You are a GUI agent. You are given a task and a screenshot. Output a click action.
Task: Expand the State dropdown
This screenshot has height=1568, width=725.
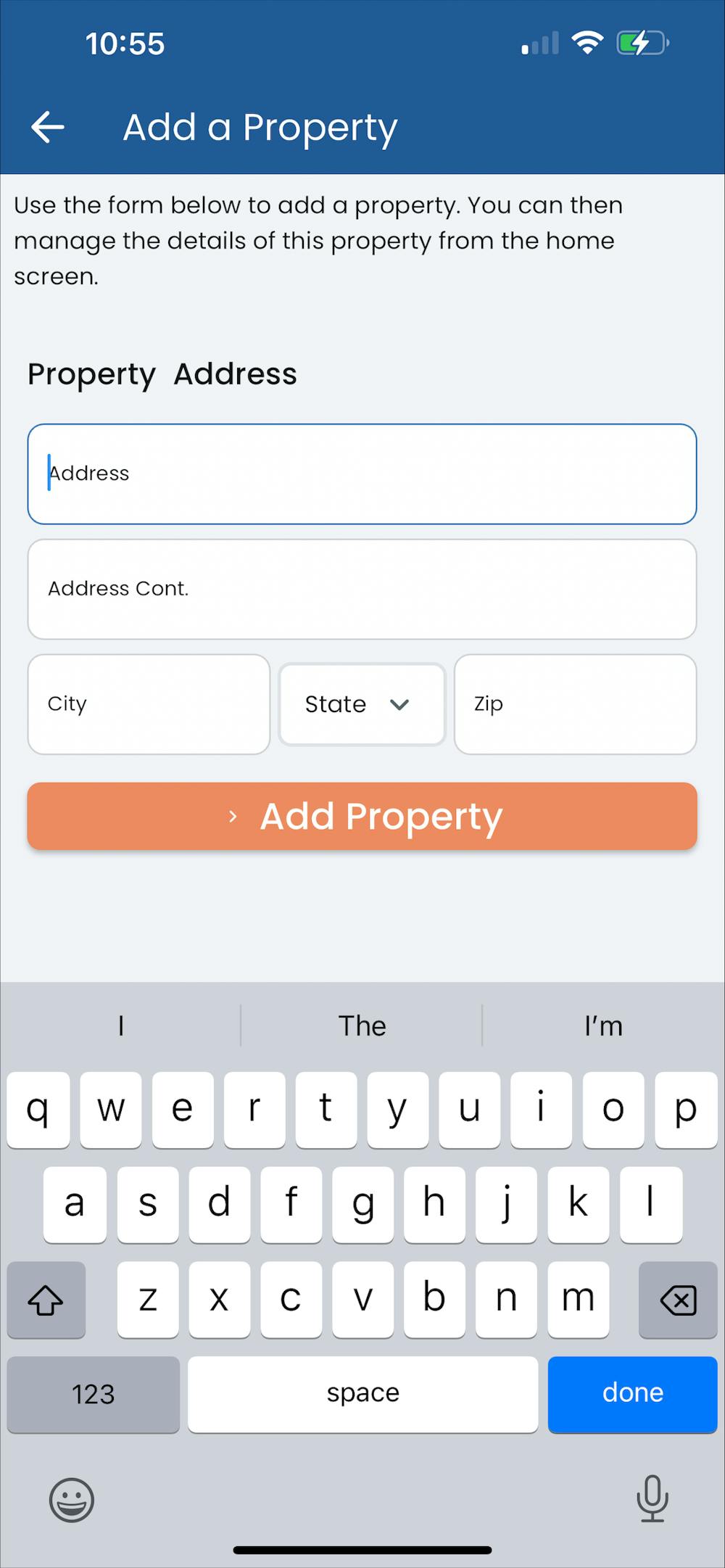click(362, 704)
